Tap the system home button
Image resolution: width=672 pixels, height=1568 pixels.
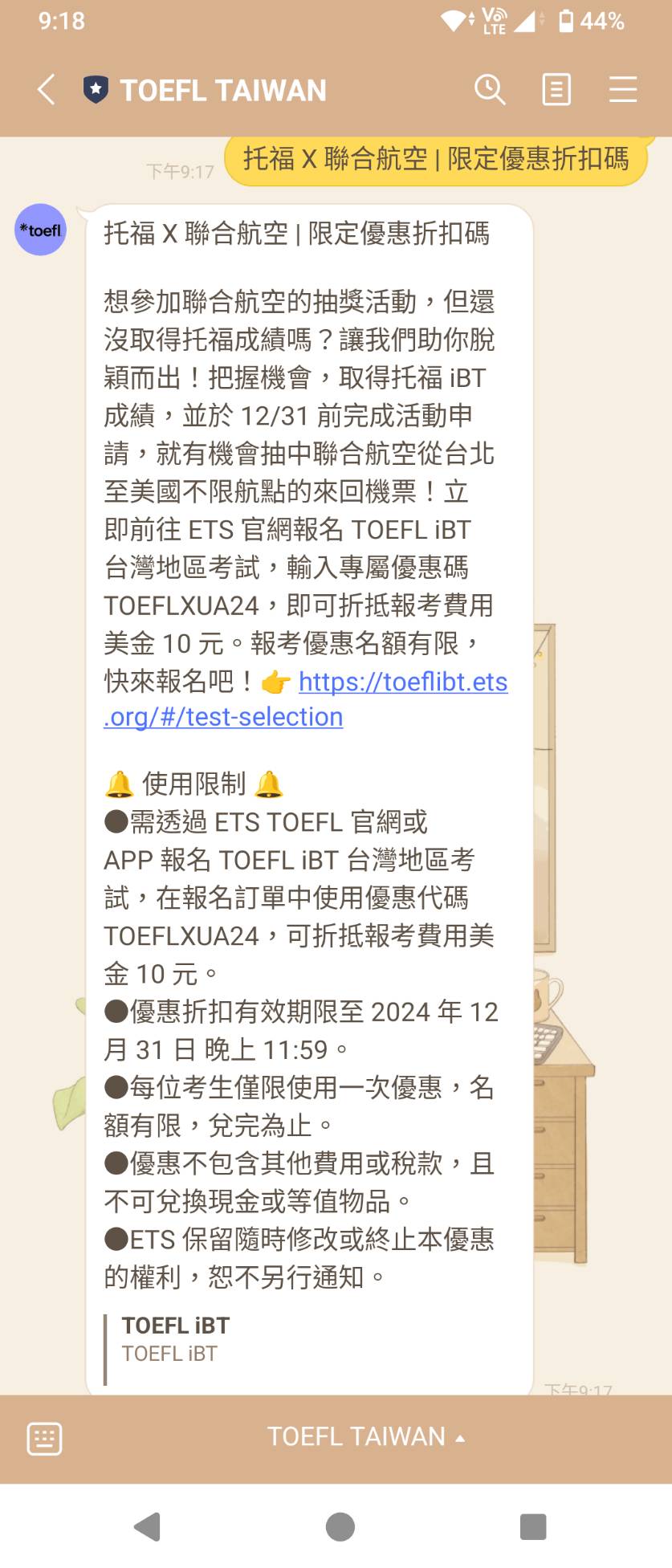pos(340,1526)
